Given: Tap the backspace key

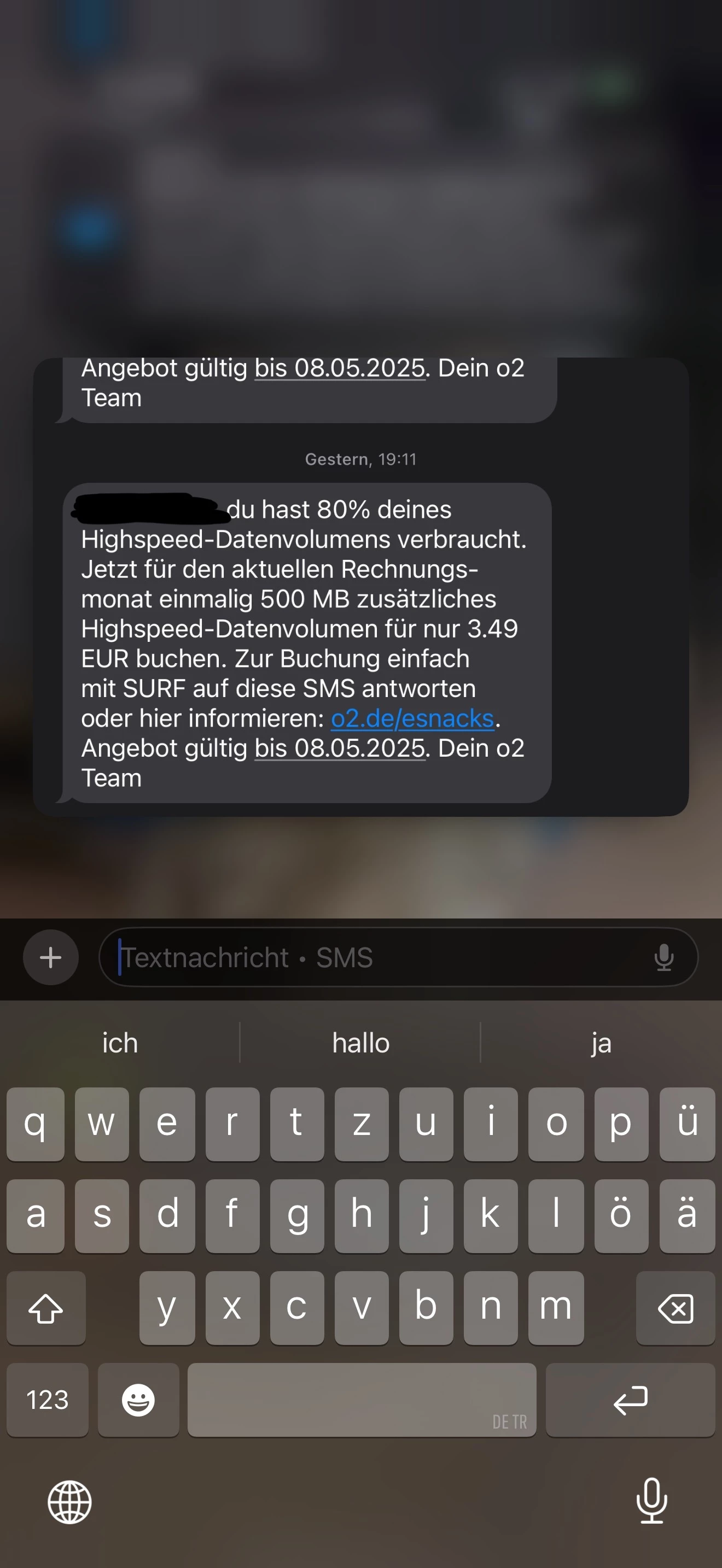Looking at the screenshot, I should (x=675, y=1308).
